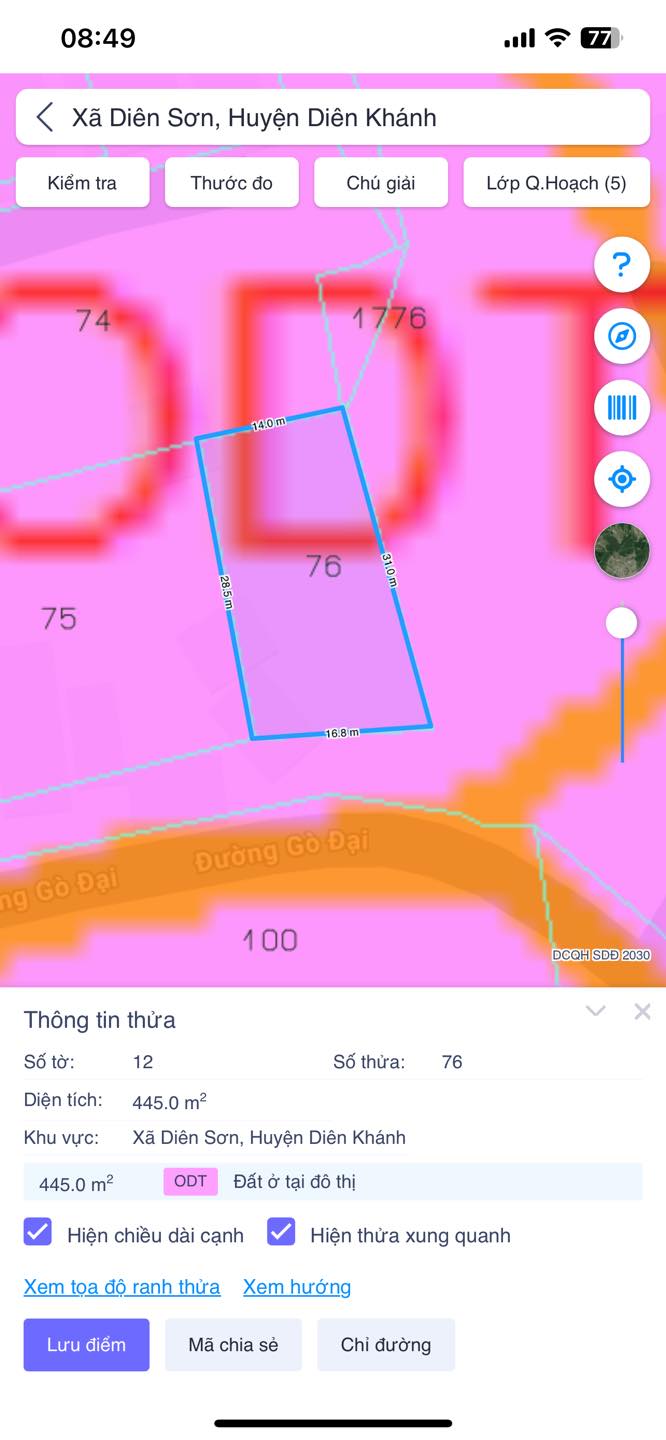Center map on my current location
Screen dimensions: 666x1440
[622, 480]
